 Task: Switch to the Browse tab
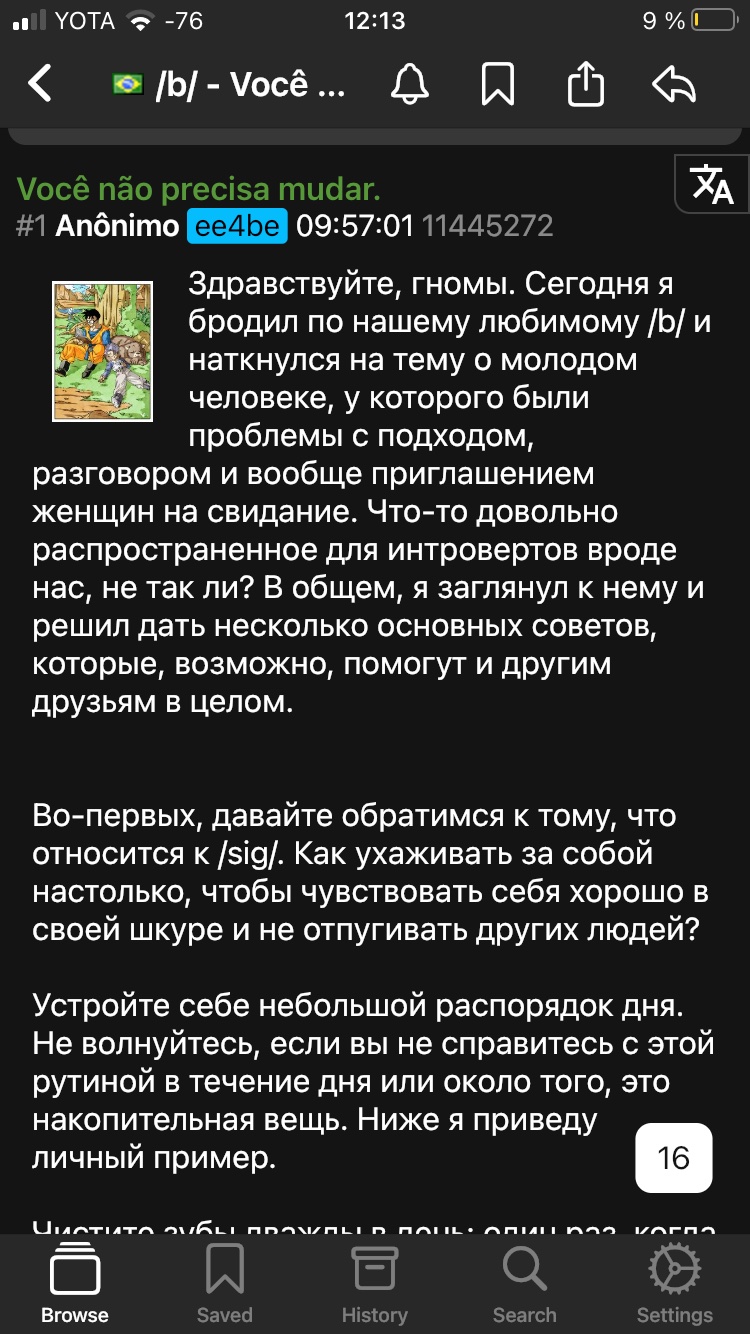(75, 1285)
